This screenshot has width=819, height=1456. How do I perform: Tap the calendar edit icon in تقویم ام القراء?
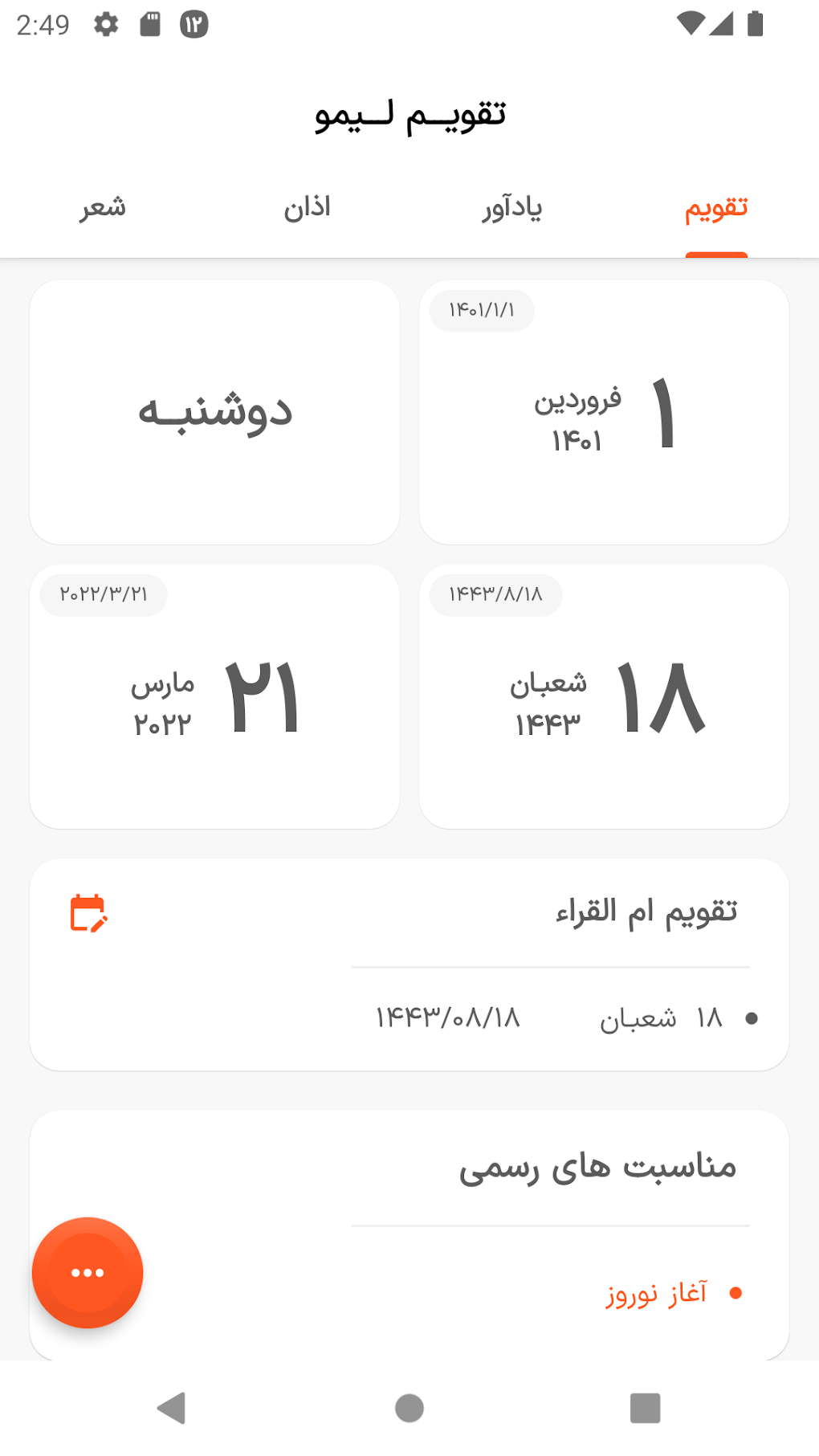coord(88,913)
